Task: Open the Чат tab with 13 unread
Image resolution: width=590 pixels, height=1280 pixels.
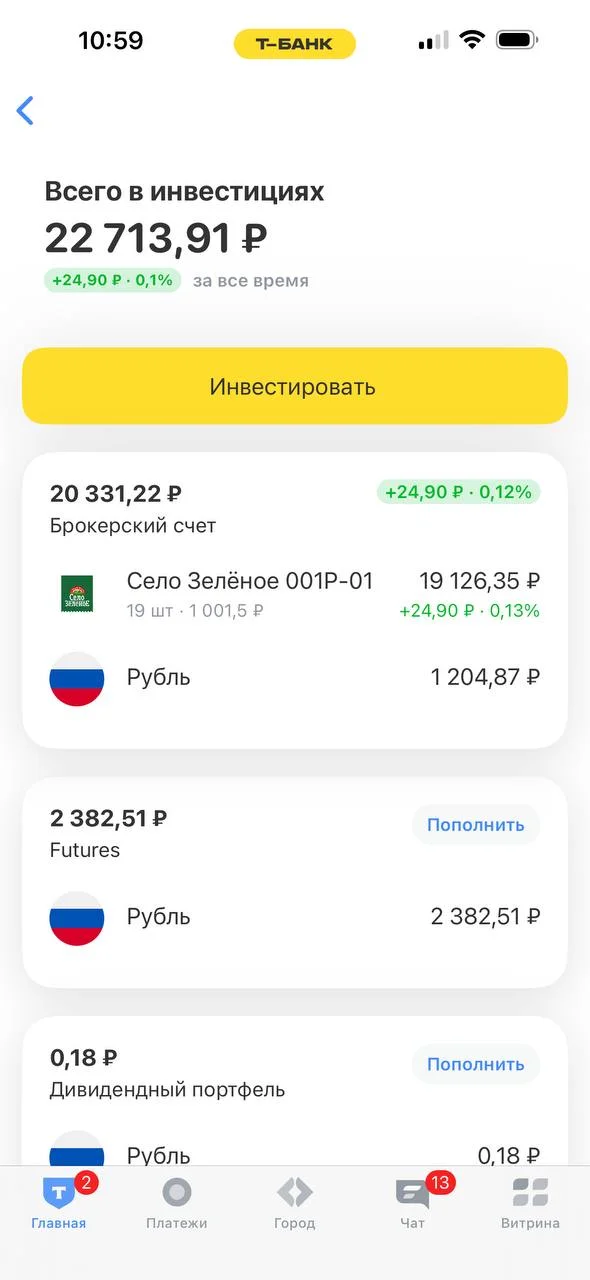Action: point(413,1203)
